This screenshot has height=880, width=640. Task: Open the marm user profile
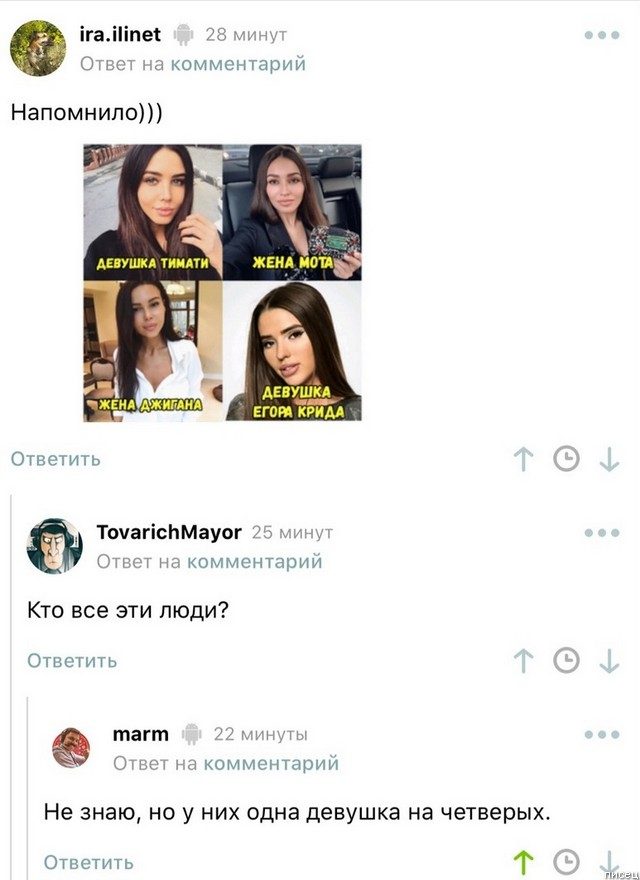140,734
